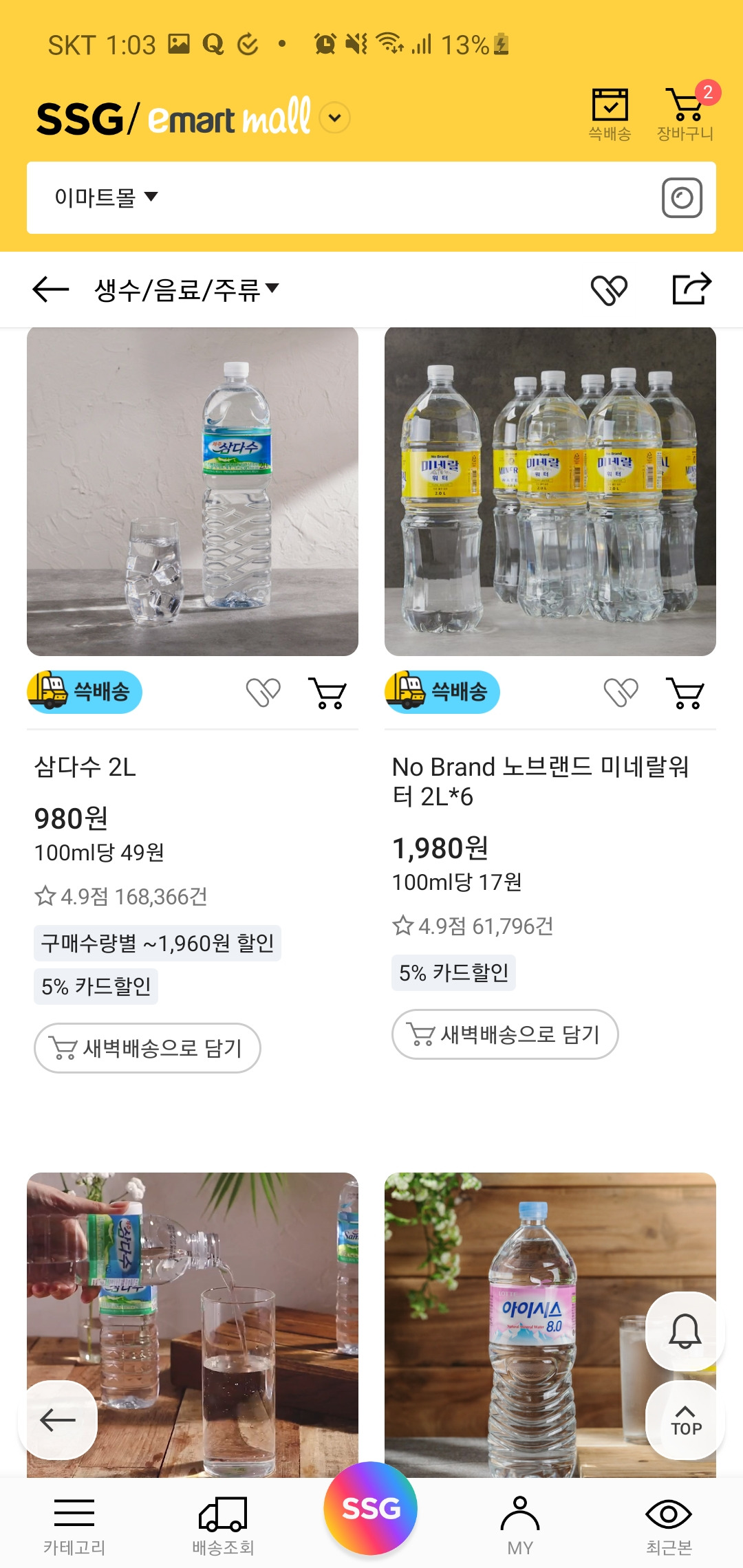Open the floating notification bell
The width and height of the screenshot is (743, 1568).
tap(685, 1331)
